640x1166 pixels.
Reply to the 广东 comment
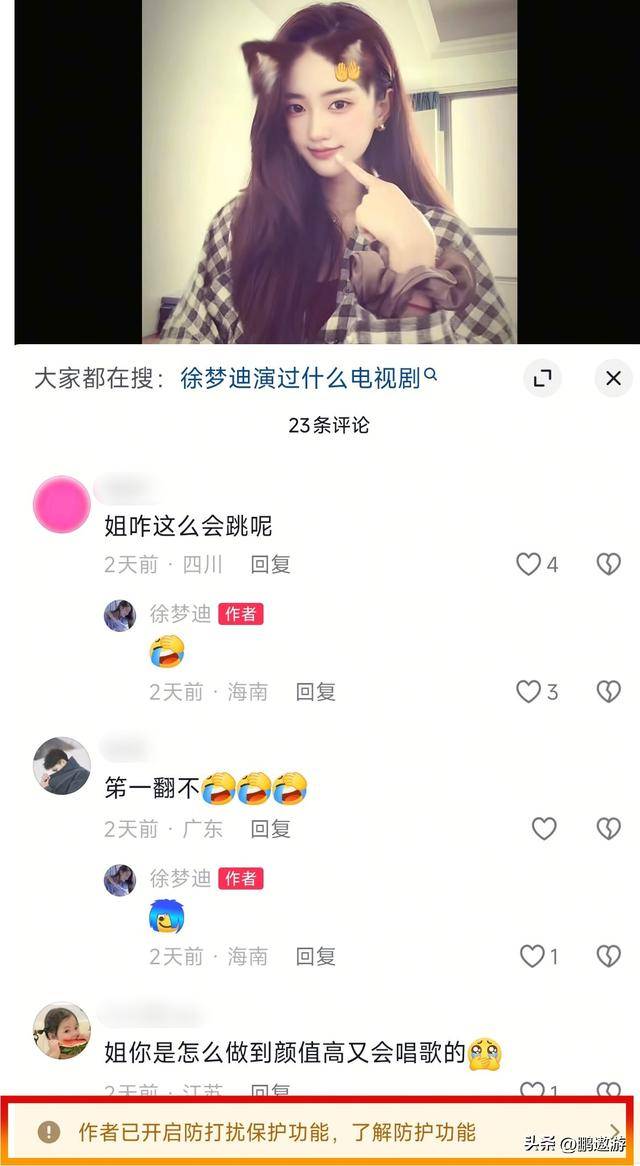(x=270, y=828)
